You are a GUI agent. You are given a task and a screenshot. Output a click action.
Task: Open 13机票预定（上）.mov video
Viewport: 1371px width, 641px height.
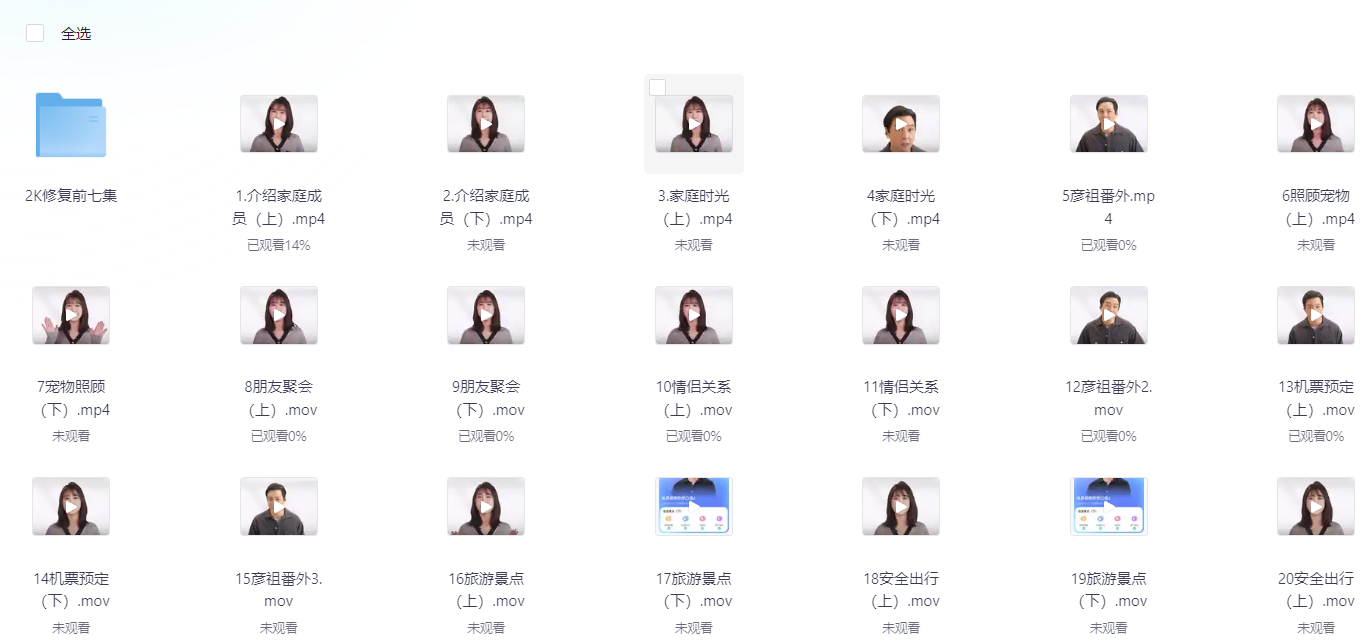tap(1316, 315)
